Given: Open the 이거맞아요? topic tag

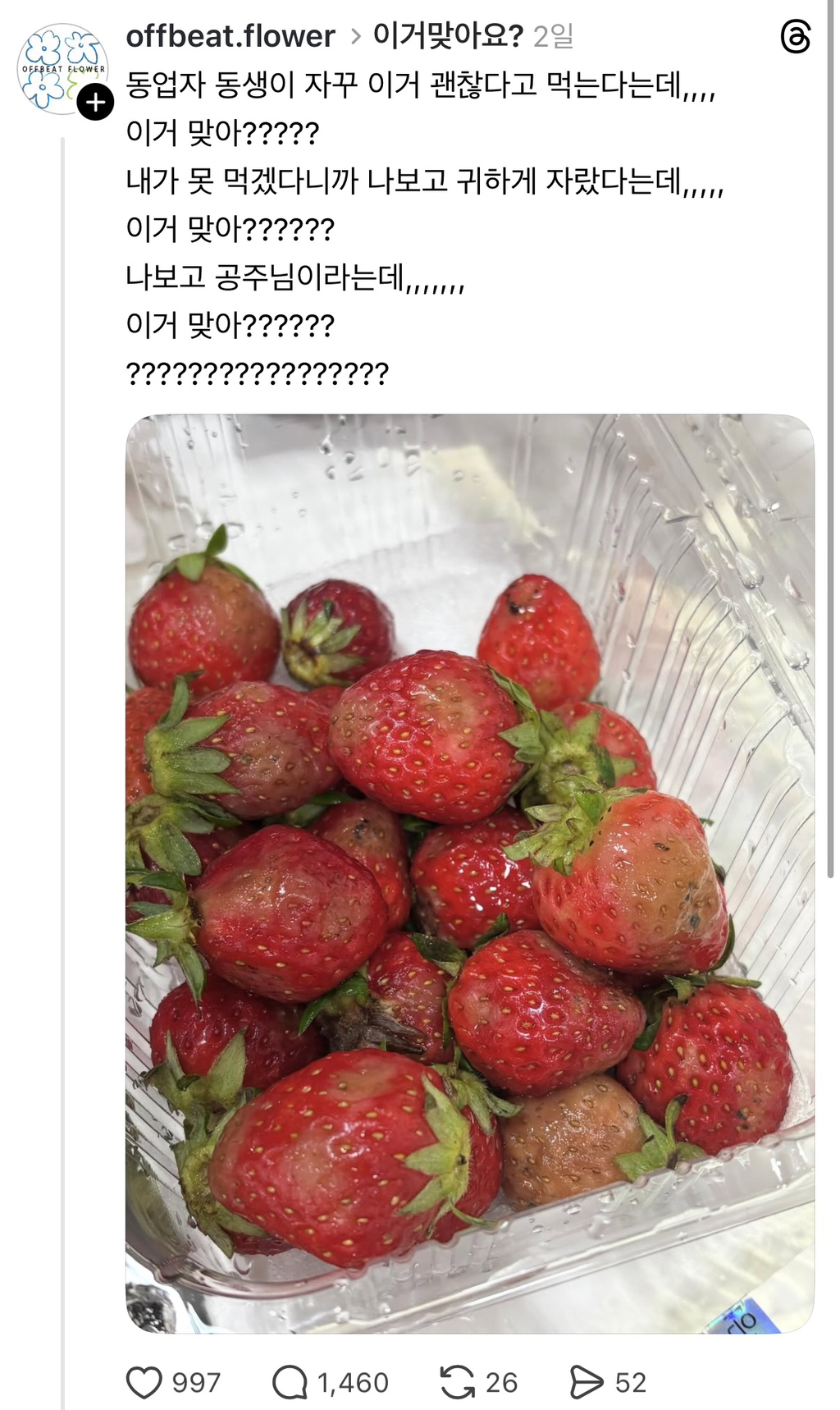Looking at the screenshot, I should click(448, 35).
